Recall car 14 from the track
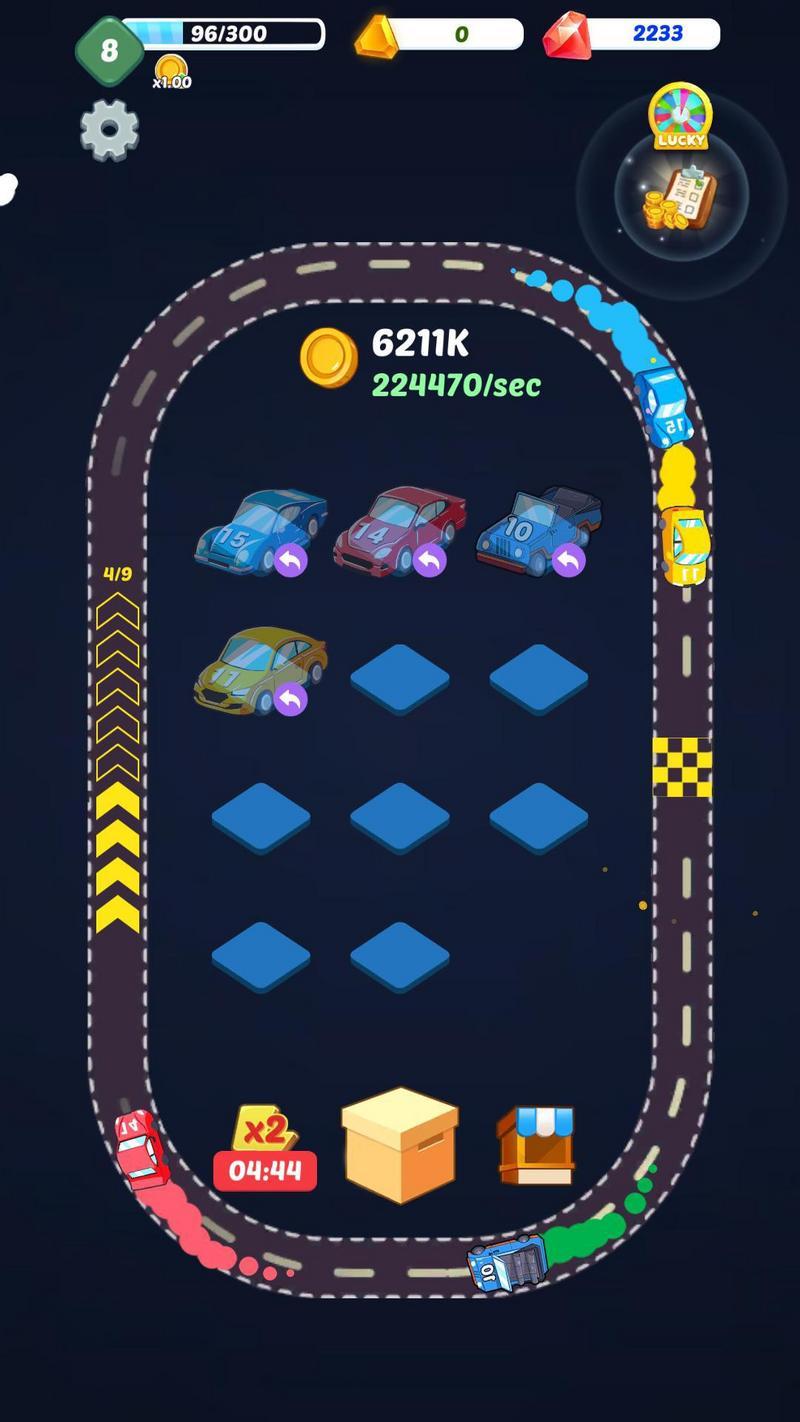This screenshot has width=800, height=1422. [429, 561]
